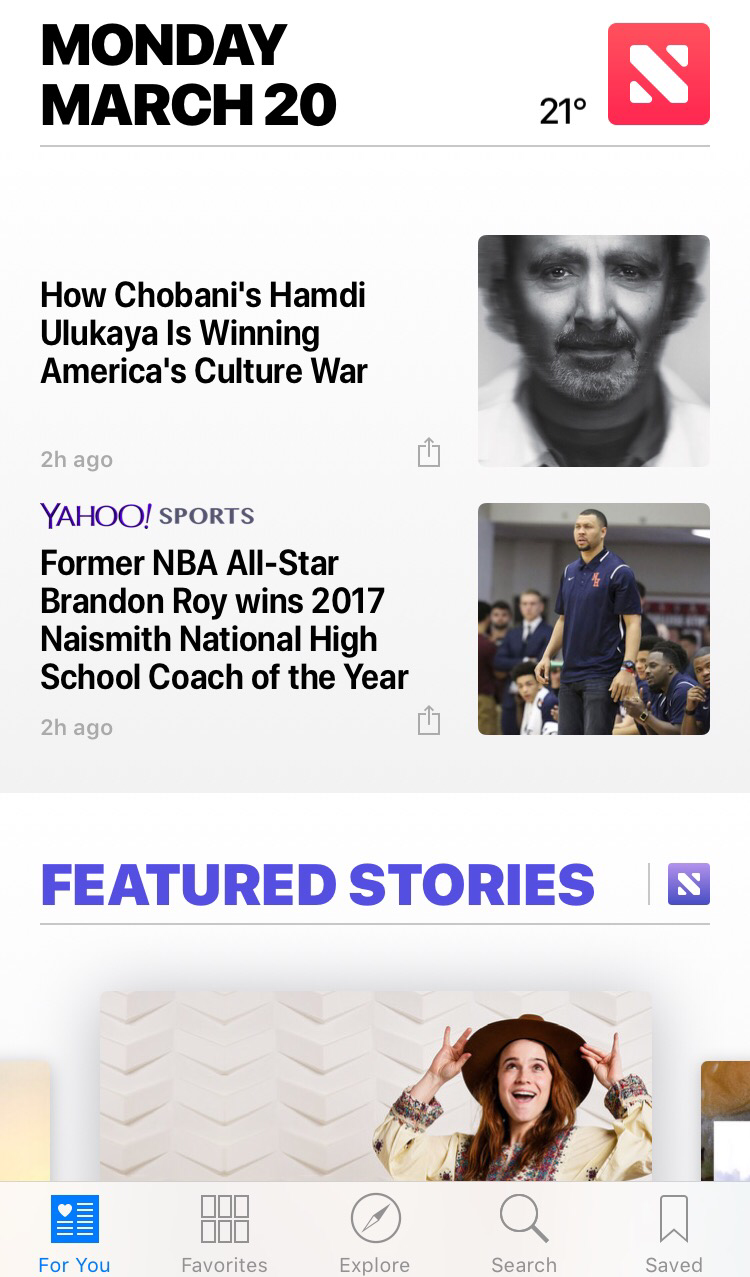Open the Chobani Hamdi Ulukaya article

pos(204,333)
